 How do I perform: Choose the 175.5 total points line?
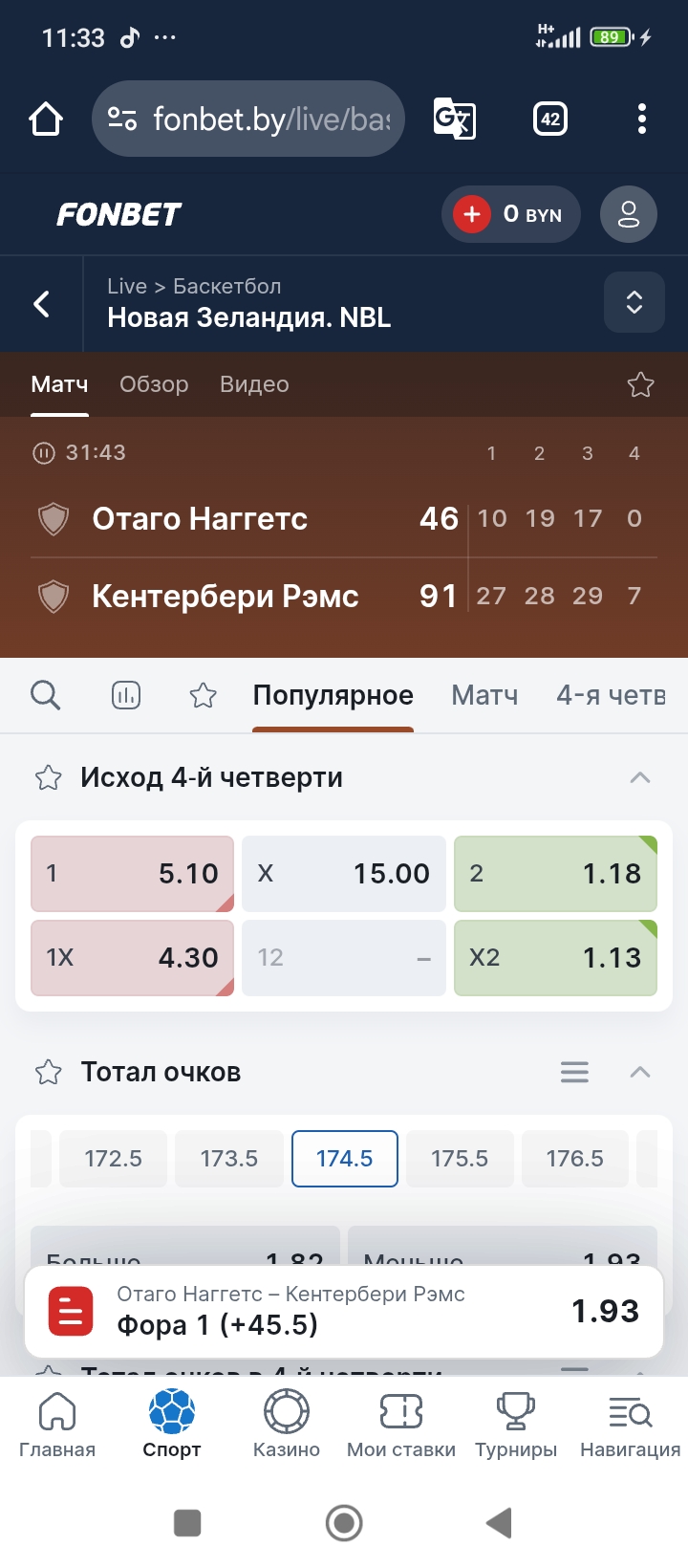click(x=460, y=1158)
